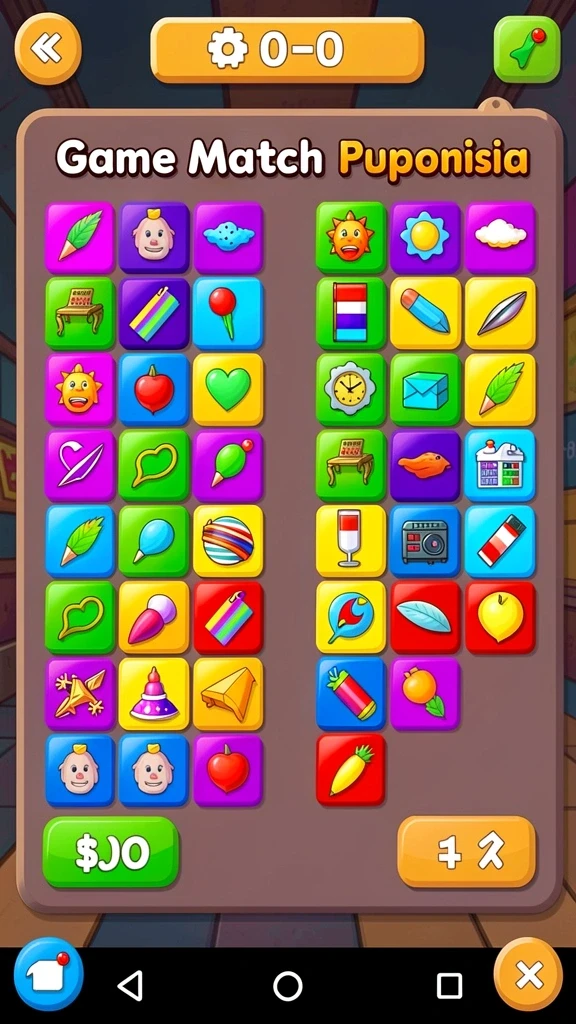Open recent apps from navigation bar
The image size is (576, 1024).
(449, 985)
